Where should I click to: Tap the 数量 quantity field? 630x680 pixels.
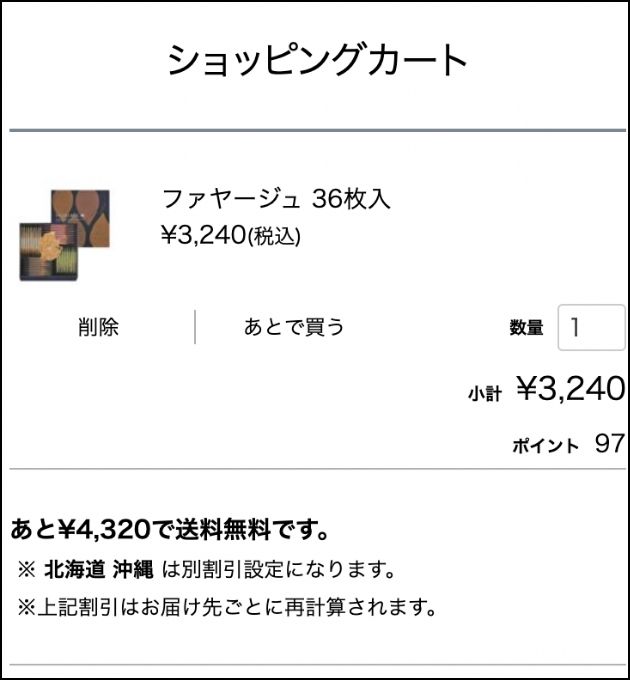pos(591,327)
